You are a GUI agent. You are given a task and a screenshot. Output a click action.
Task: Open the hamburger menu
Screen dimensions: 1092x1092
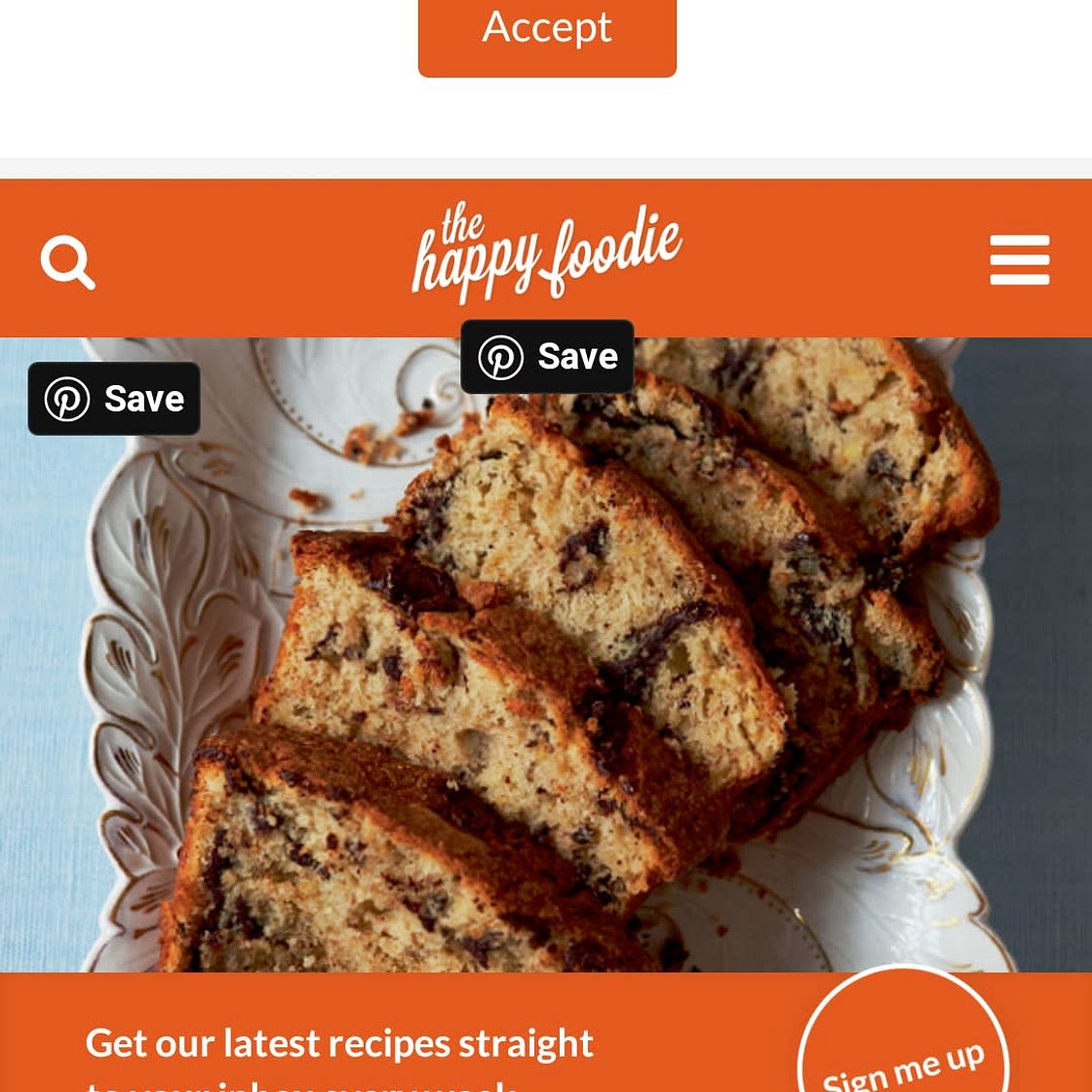(1019, 259)
